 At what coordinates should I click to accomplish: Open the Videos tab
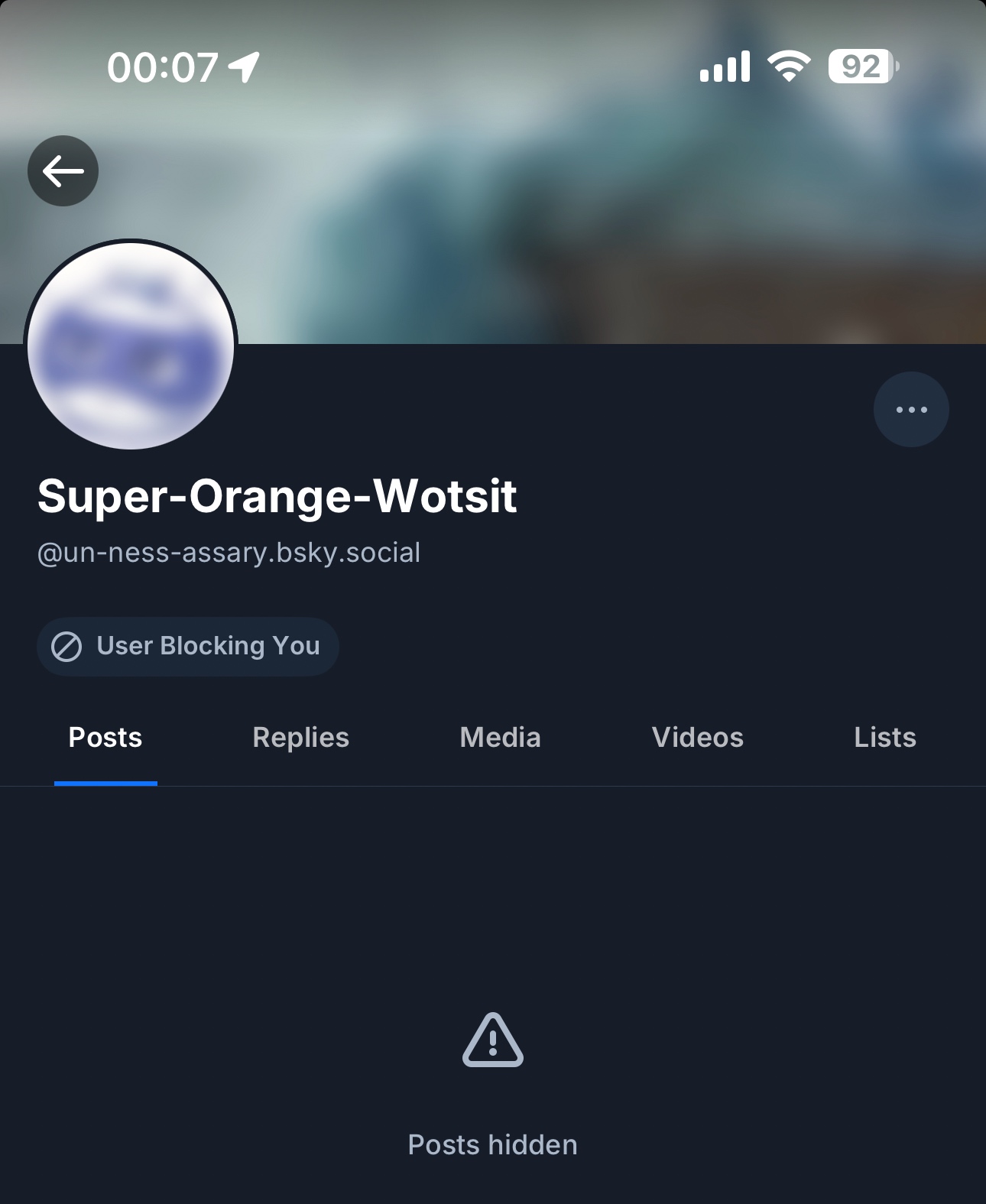click(697, 738)
